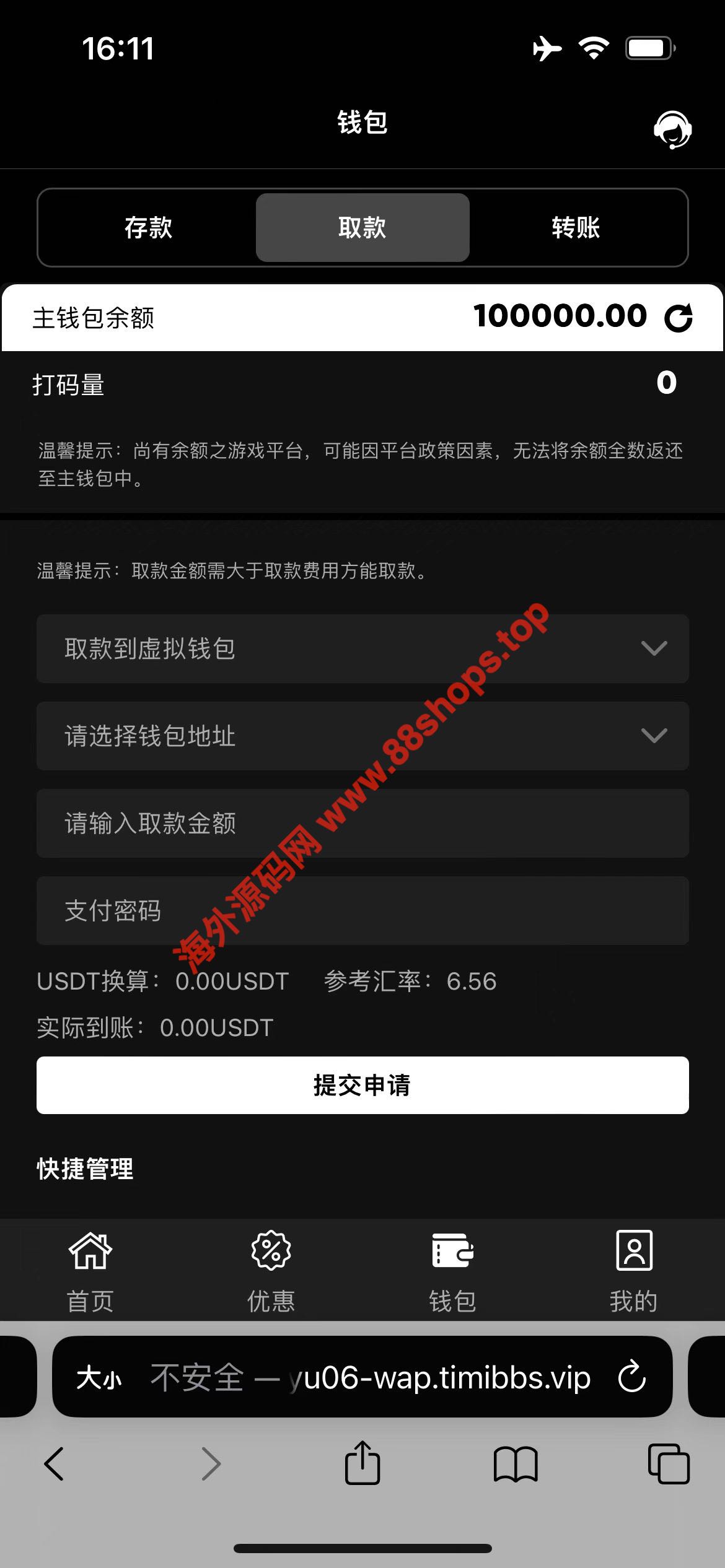Open Safari bookmarks
Viewport: 725px width, 1568px height.
[516, 1464]
